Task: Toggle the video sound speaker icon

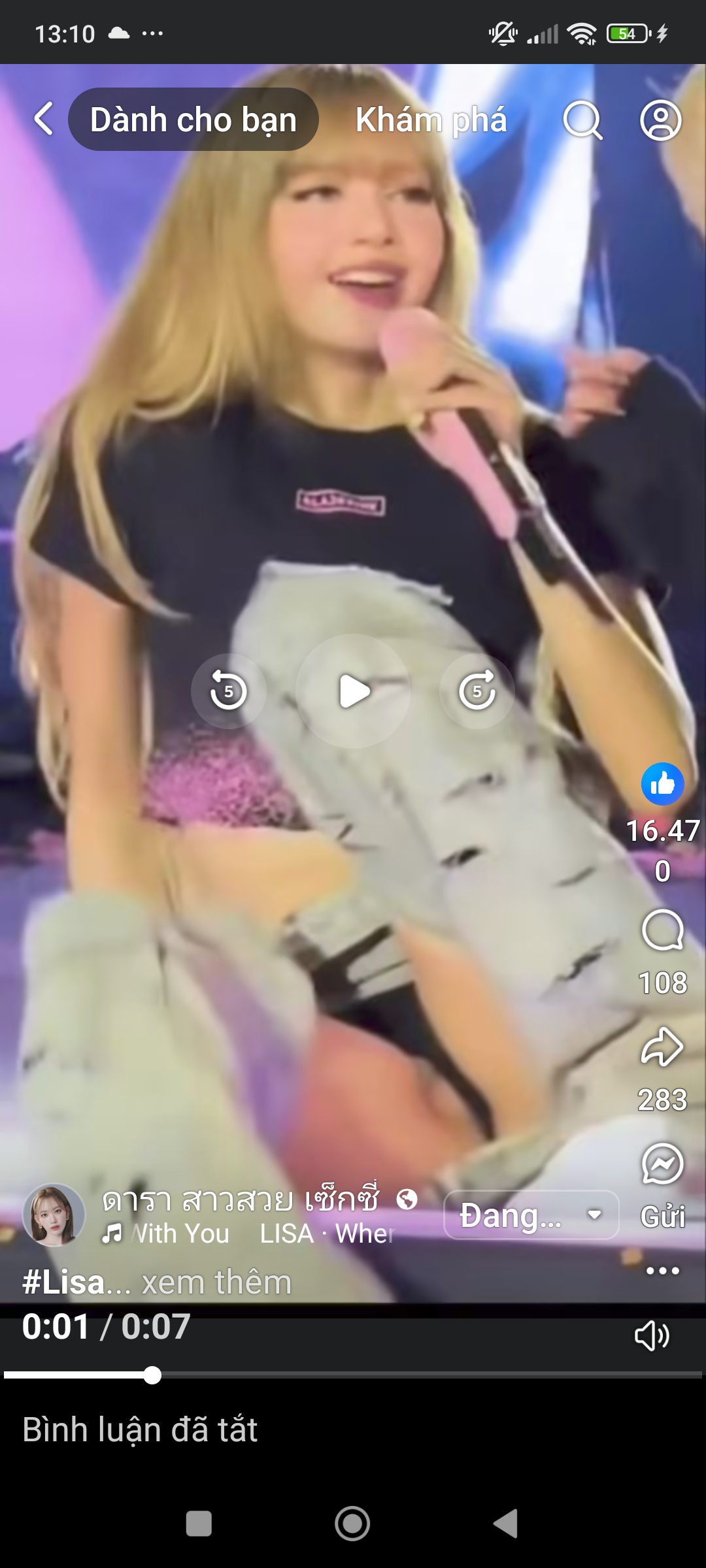Action: (x=652, y=1335)
